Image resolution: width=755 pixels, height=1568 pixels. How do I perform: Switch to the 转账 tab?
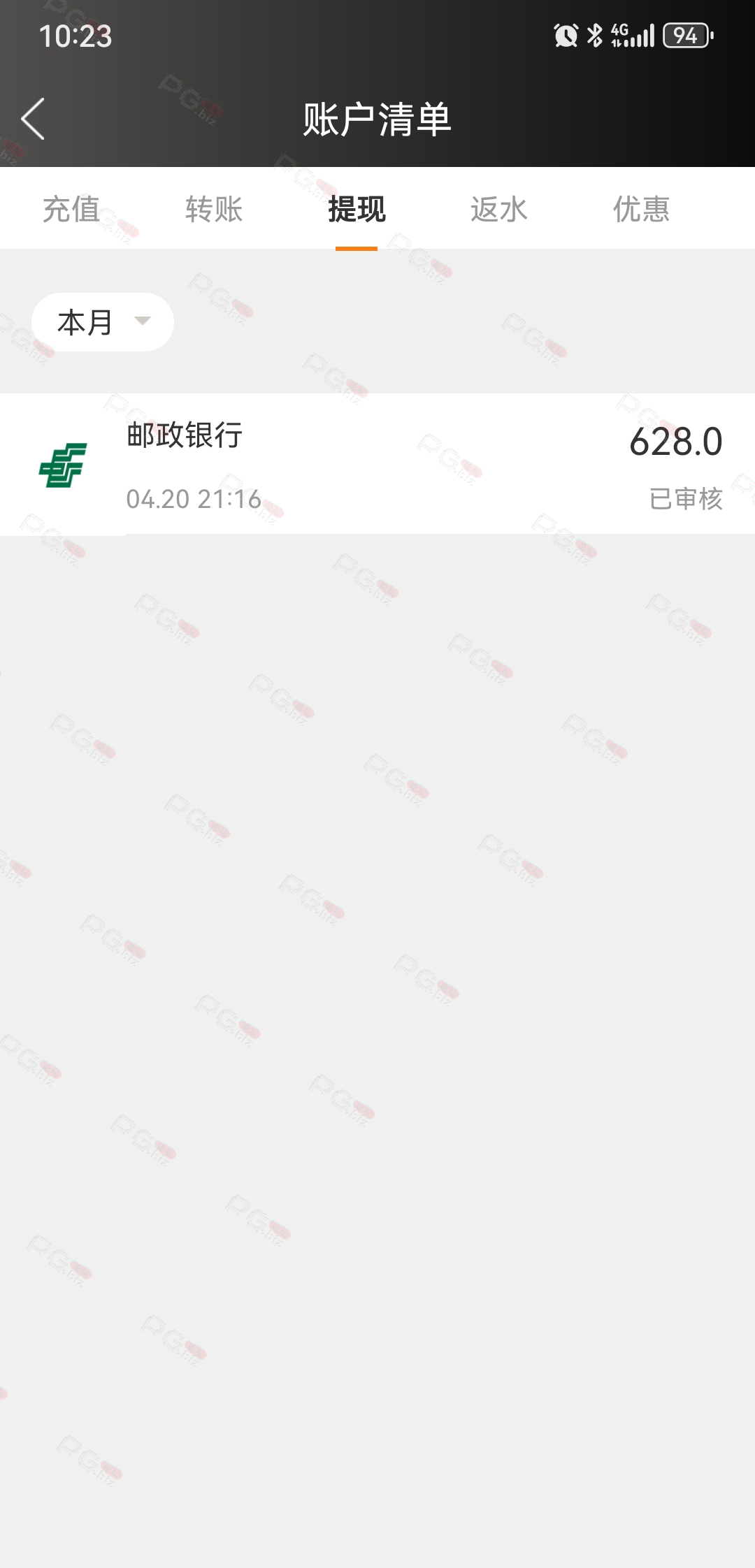[214, 209]
